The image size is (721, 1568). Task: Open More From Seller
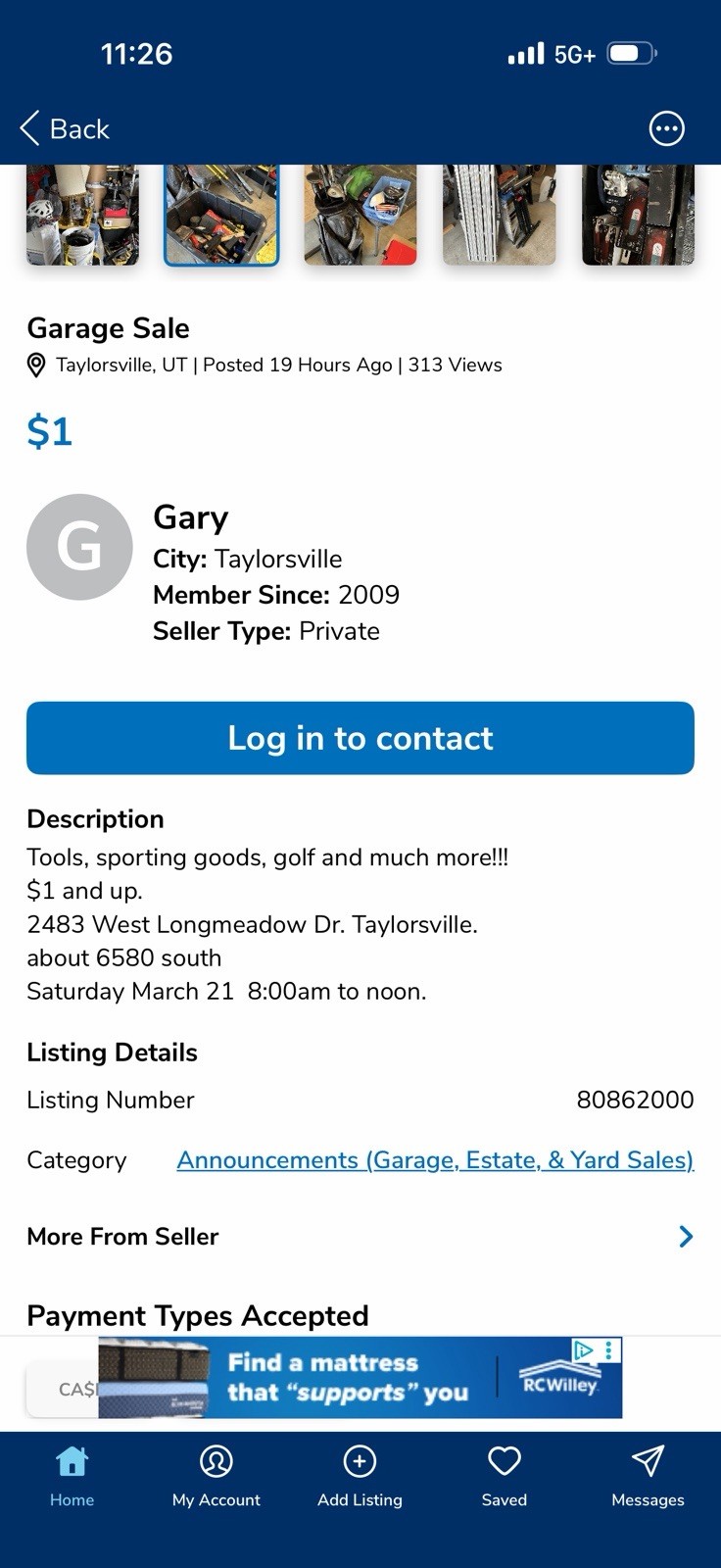pyautogui.click(x=360, y=1237)
